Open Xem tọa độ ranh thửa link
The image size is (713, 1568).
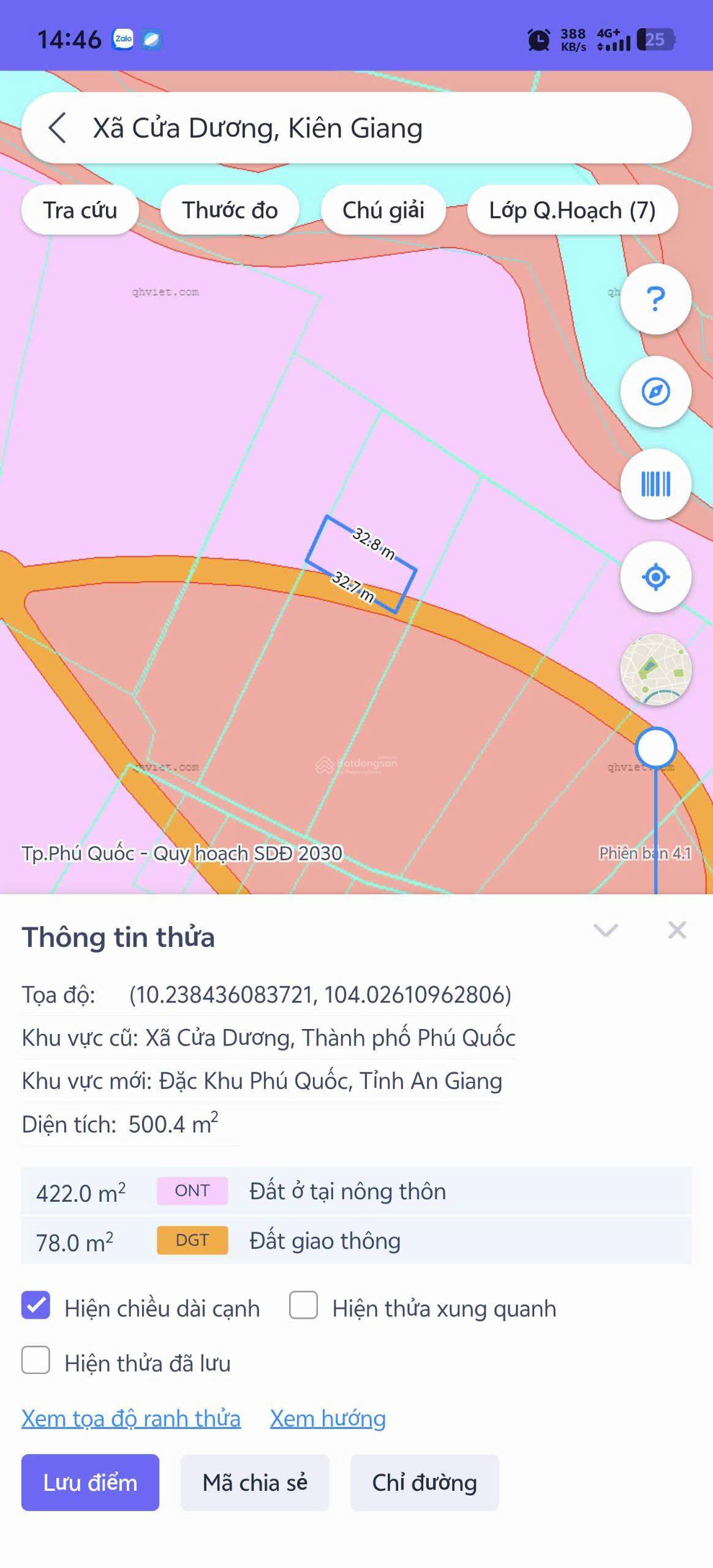tap(131, 1419)
